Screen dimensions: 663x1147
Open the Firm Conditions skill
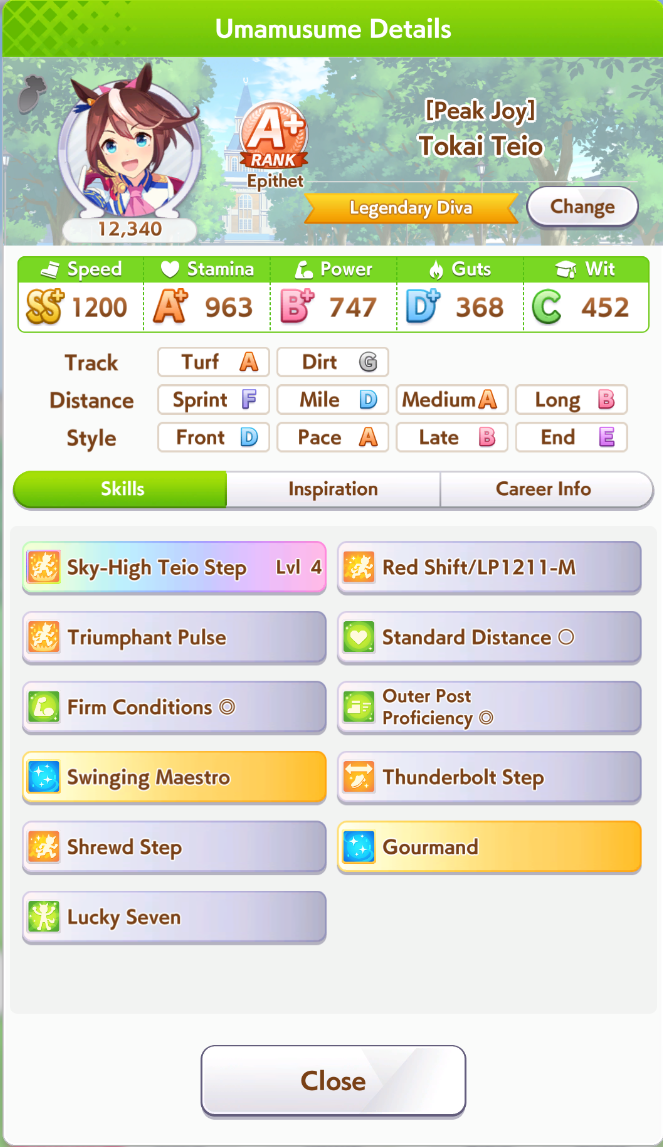pos(174,707)
